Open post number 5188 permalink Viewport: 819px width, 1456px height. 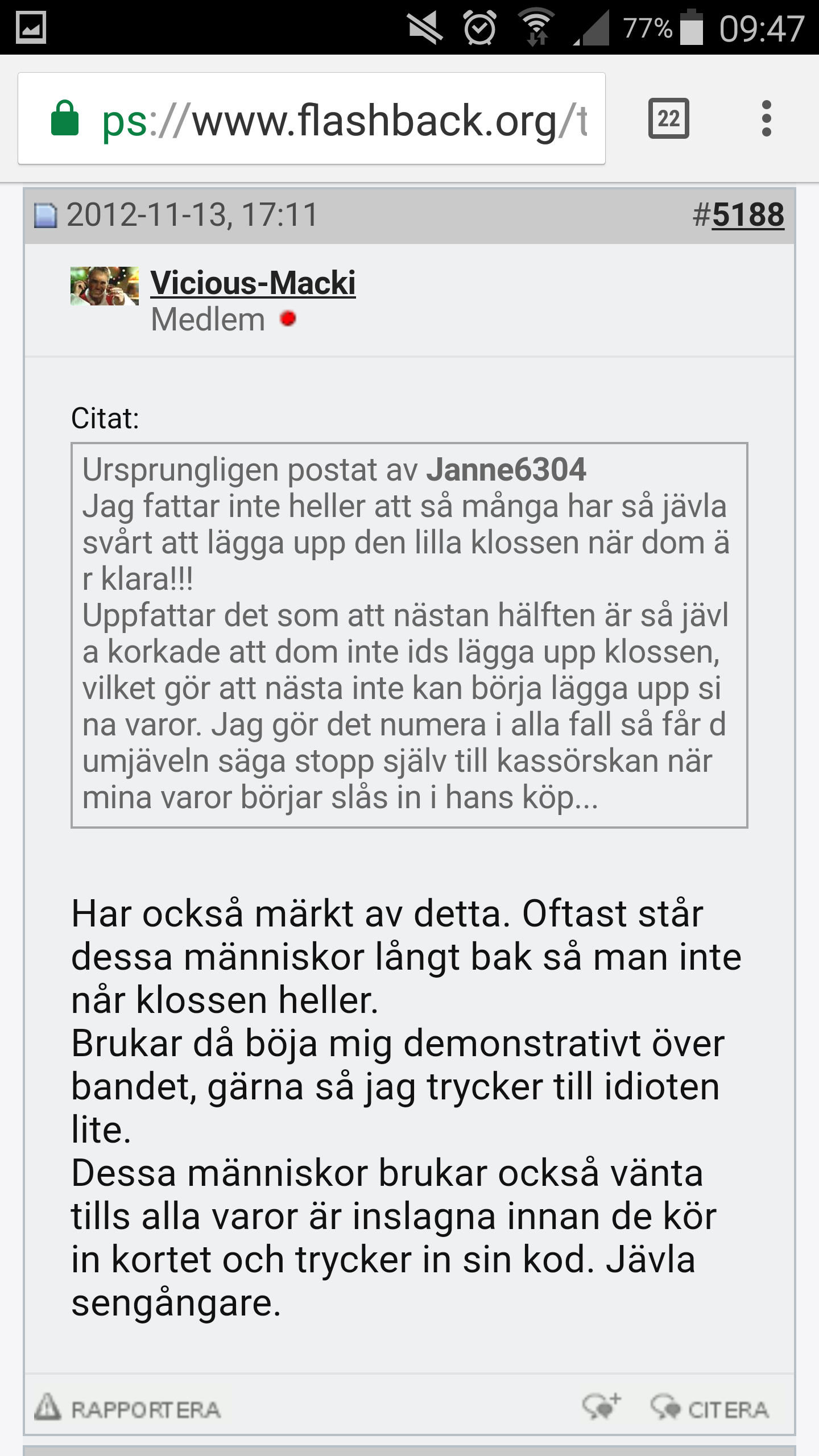pos(747,215)
